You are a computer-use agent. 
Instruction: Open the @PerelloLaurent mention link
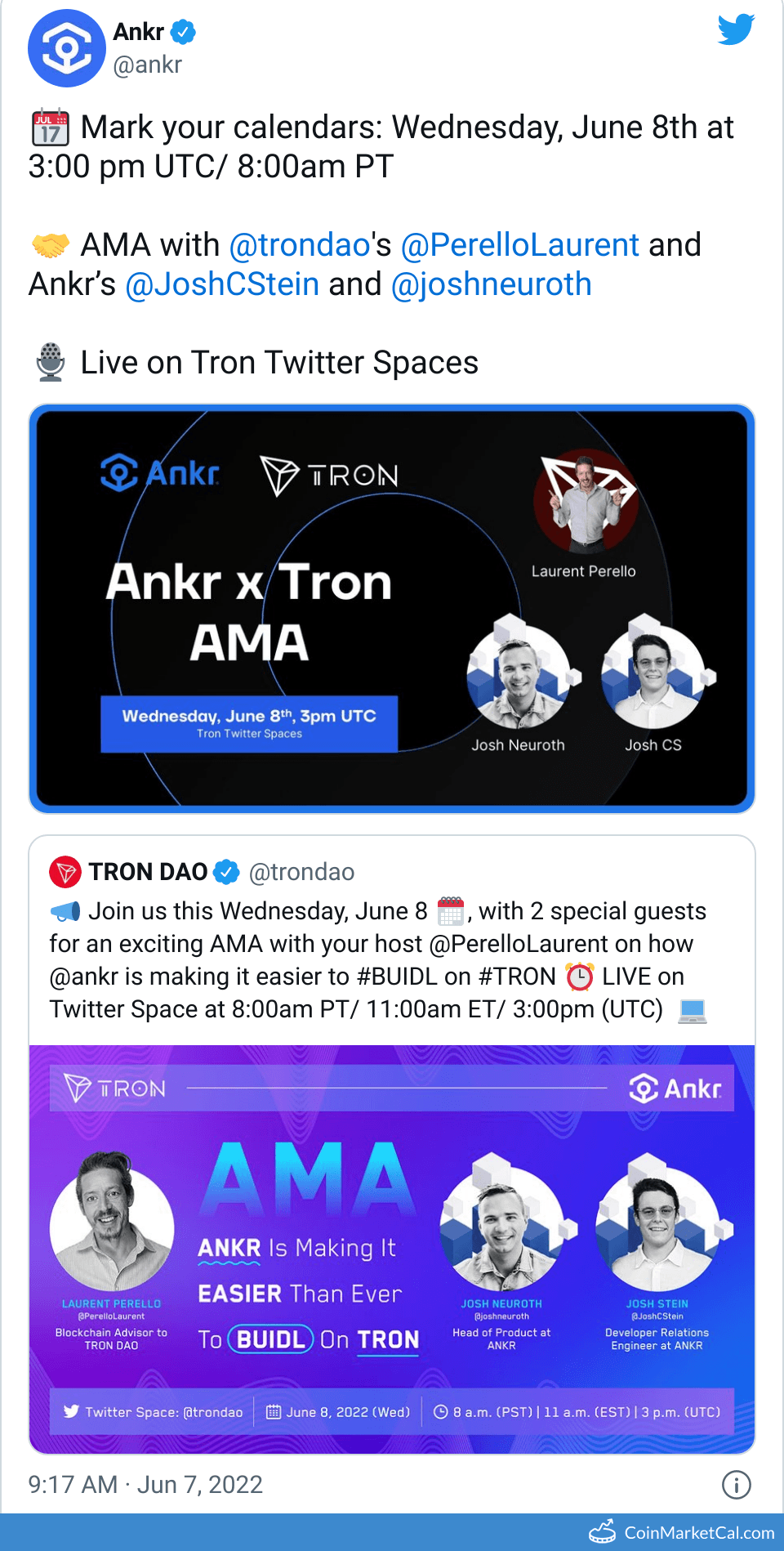(519, 245)
